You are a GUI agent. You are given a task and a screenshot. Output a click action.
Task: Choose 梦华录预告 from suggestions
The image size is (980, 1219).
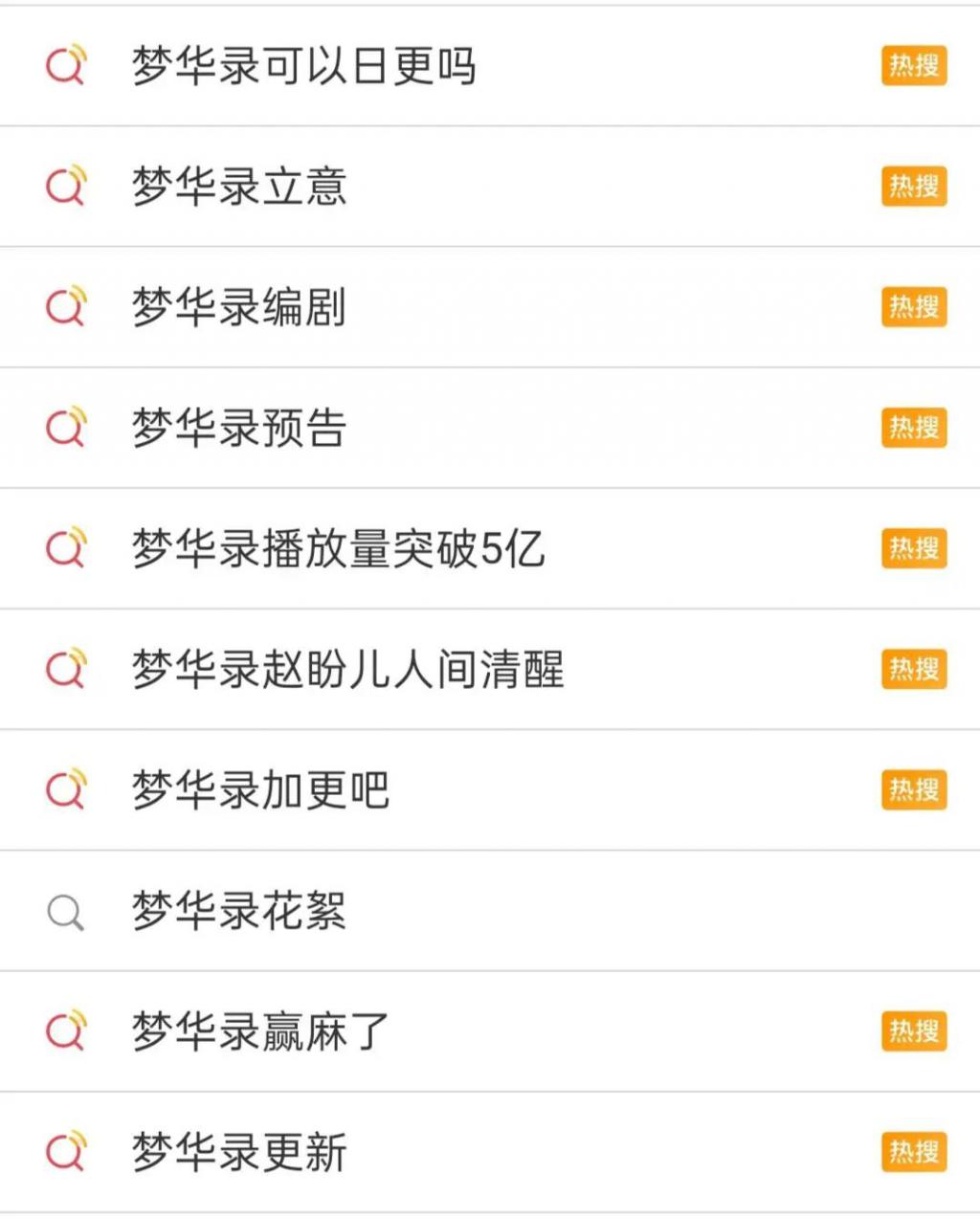(239, 428)
